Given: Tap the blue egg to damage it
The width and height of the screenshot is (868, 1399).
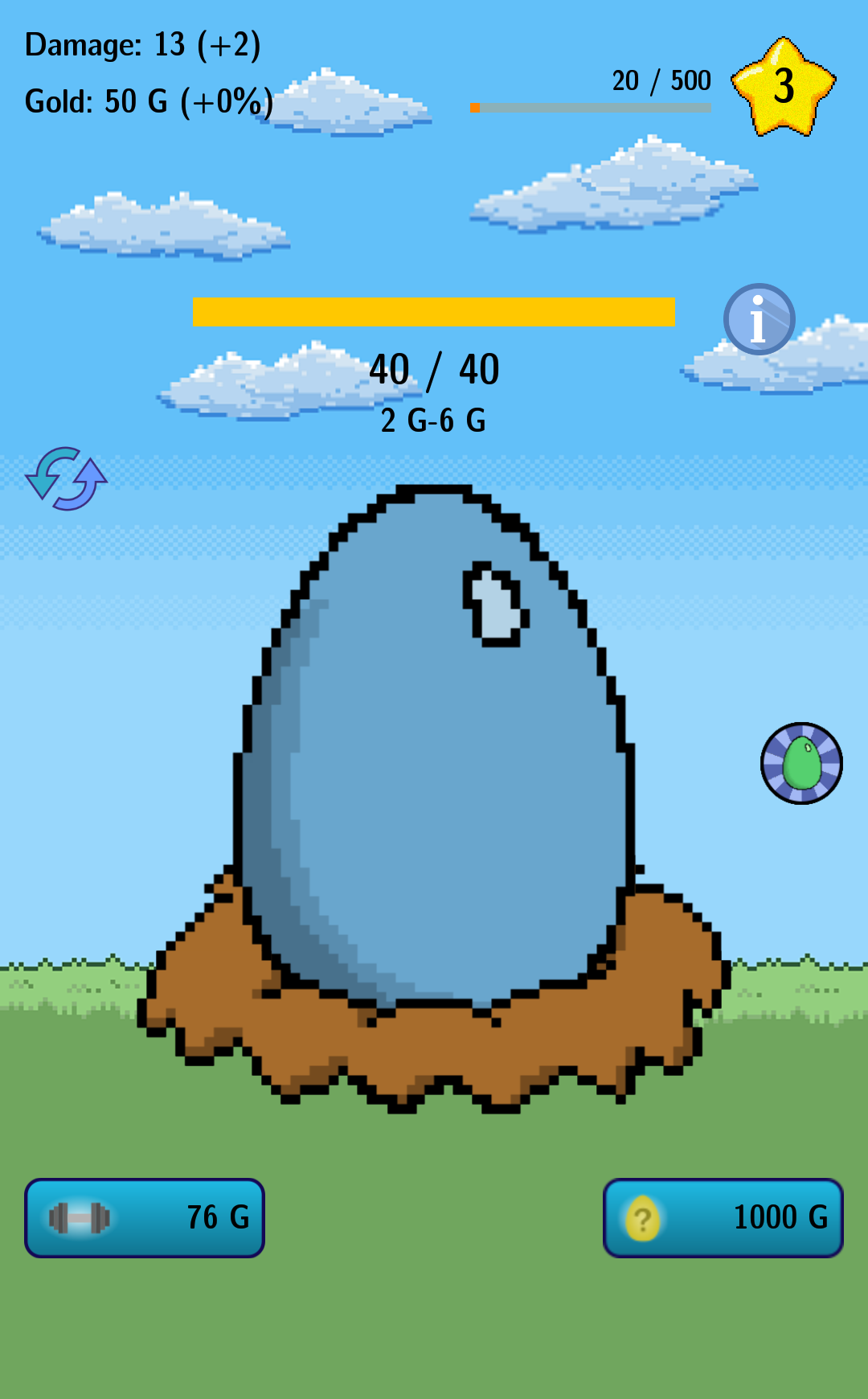Looking at the screenshot, I should click(x=434, y=748).
